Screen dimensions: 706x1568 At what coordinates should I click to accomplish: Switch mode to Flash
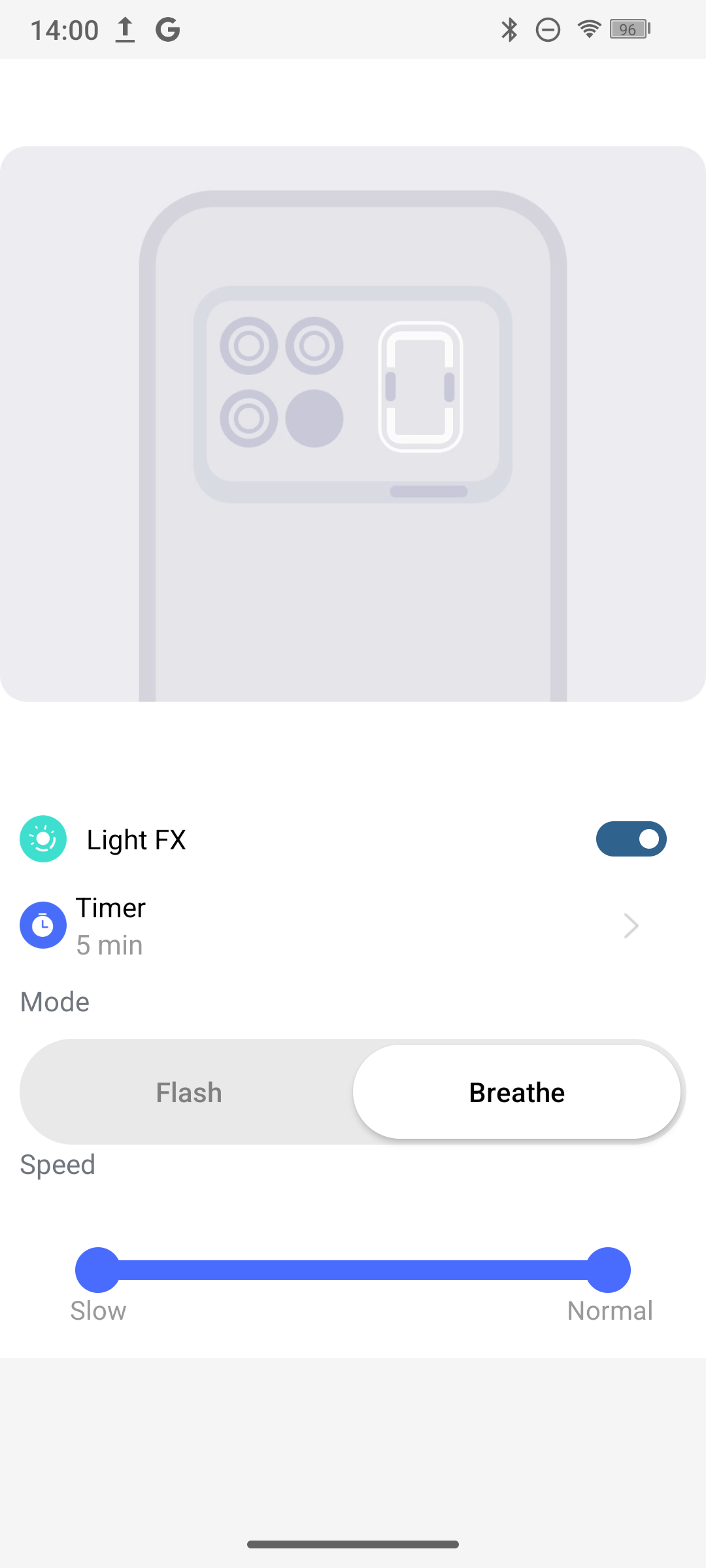[x=189, y=1092]
